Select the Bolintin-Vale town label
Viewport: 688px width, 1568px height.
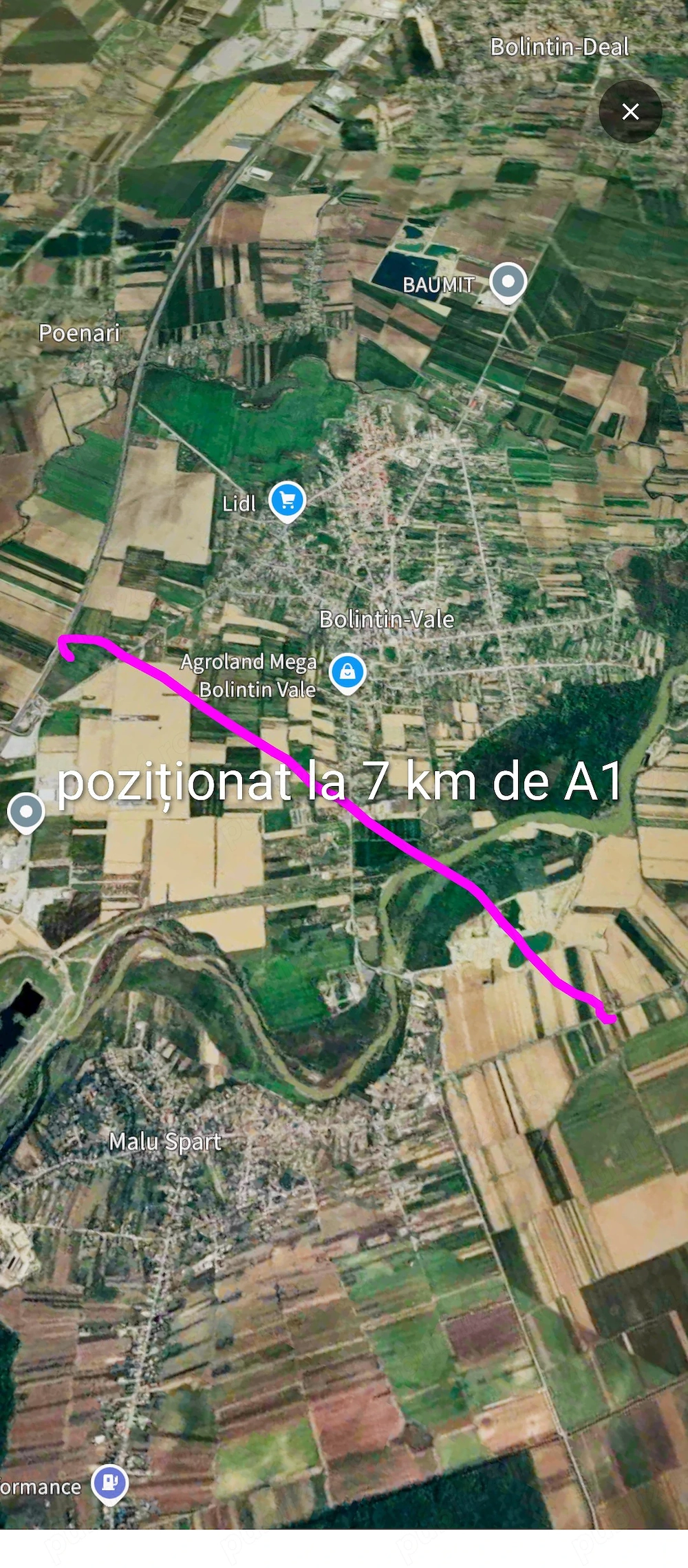[387, 619]
